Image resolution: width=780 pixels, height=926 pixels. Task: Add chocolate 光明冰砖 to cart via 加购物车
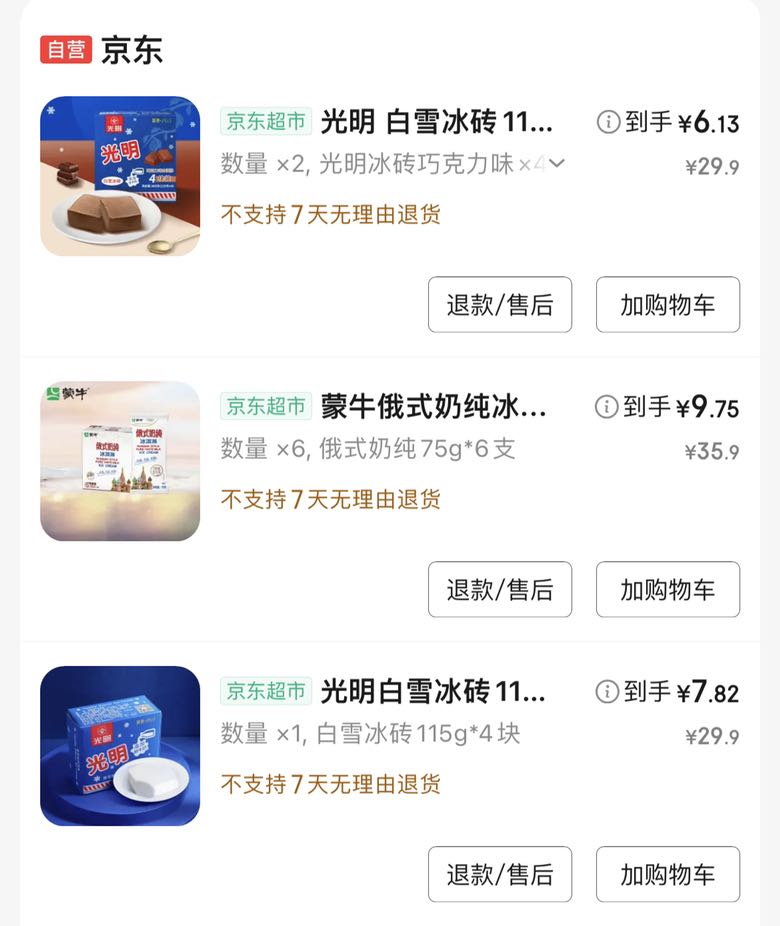tap(668, 304)
